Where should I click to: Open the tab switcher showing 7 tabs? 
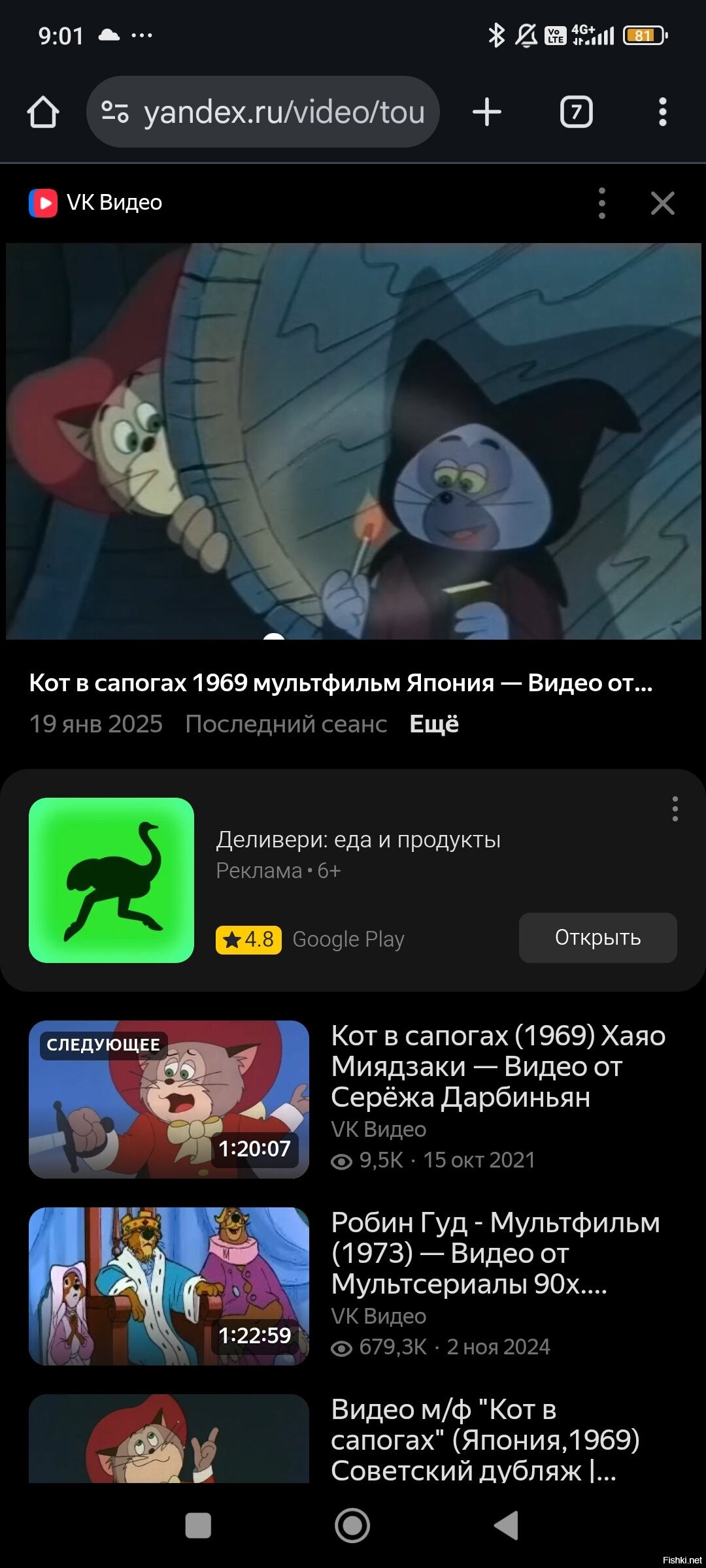tap(576, 112)
